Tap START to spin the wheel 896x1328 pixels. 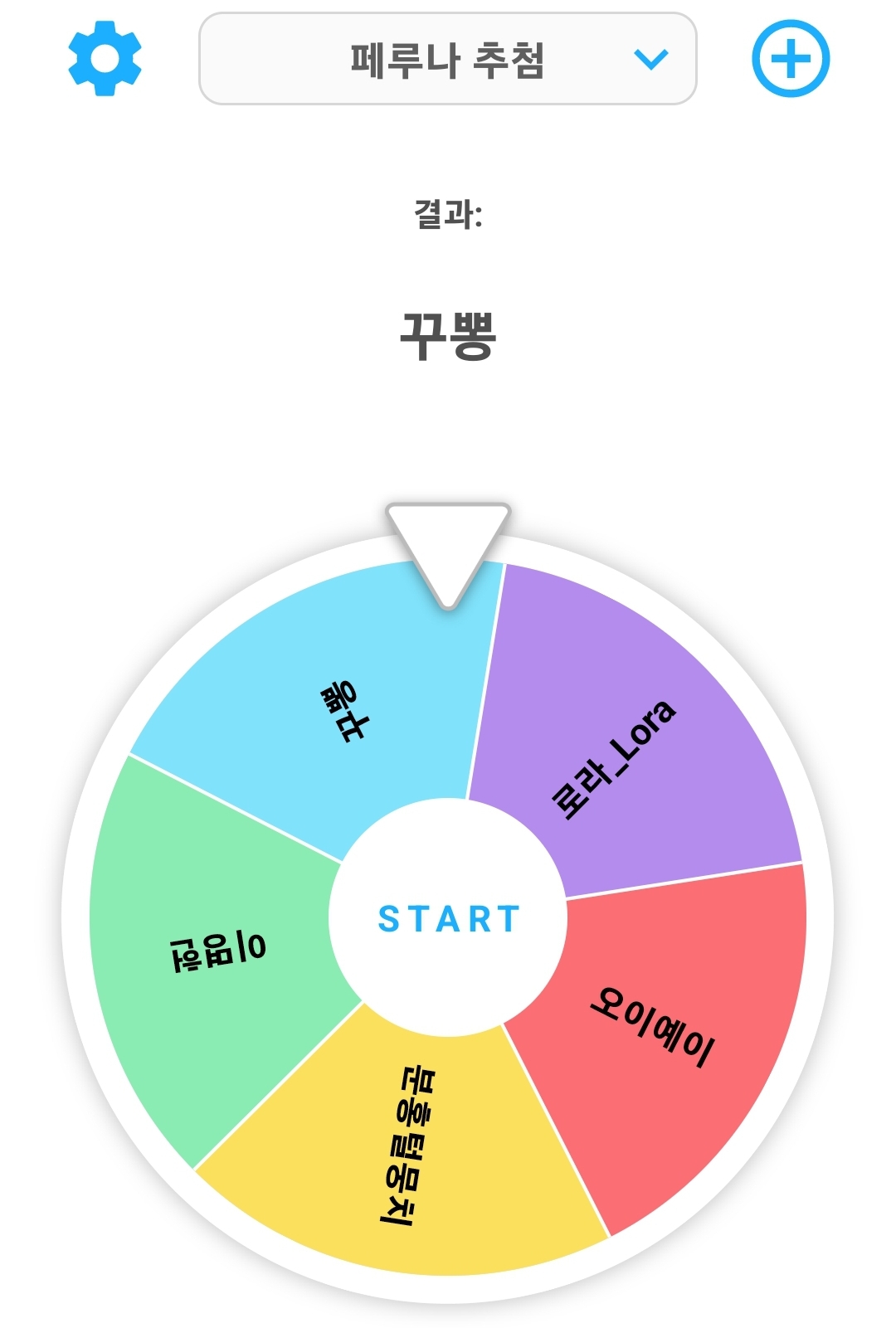(x=448, y=918)
